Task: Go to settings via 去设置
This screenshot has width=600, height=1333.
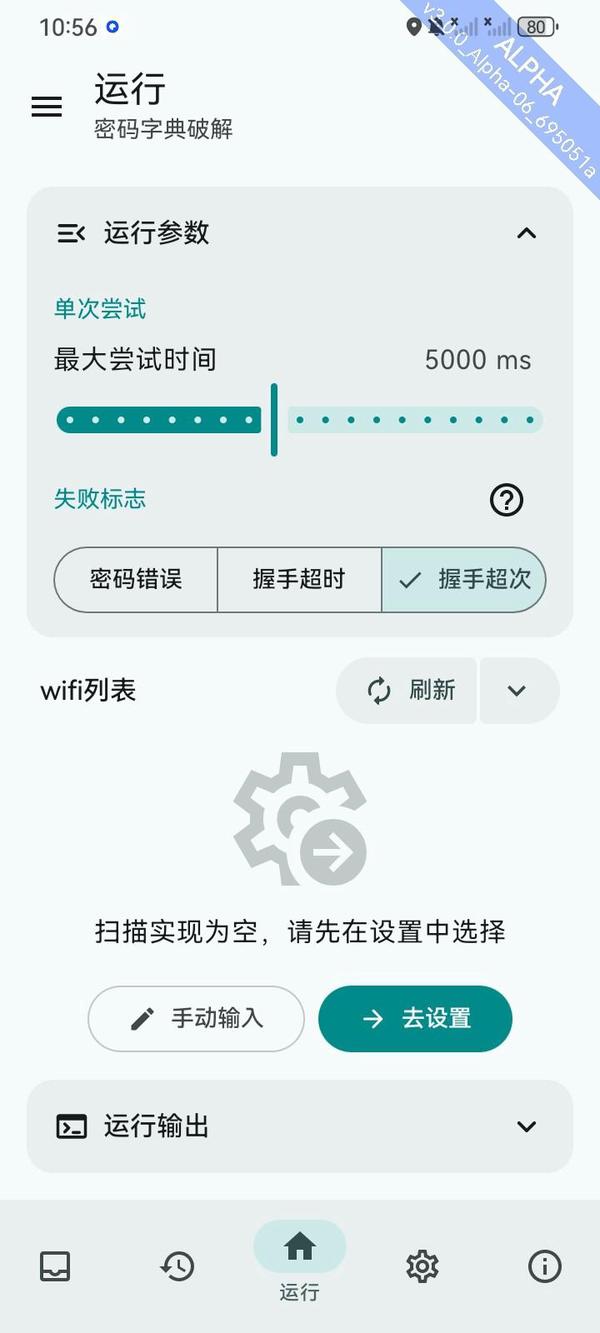Action: point(415,1018)
